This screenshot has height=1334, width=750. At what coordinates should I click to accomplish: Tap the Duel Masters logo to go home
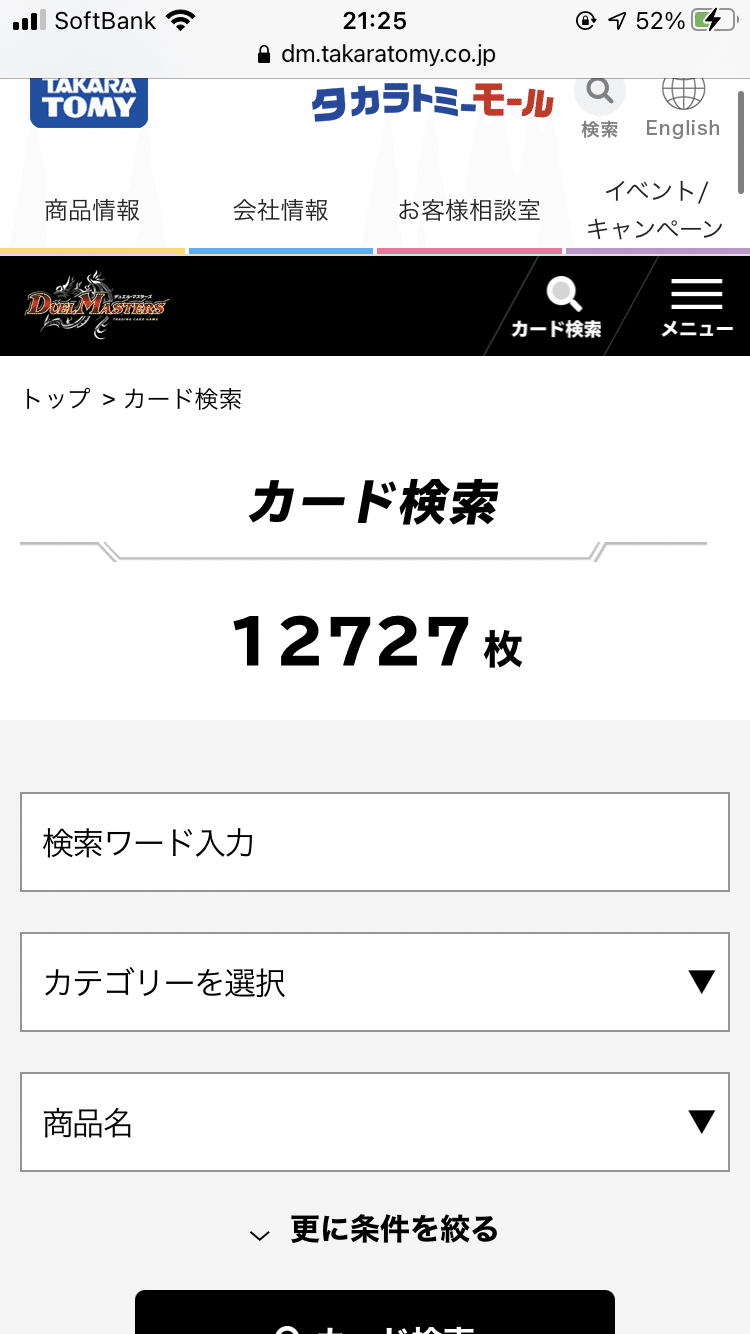(x=97, y=305)
